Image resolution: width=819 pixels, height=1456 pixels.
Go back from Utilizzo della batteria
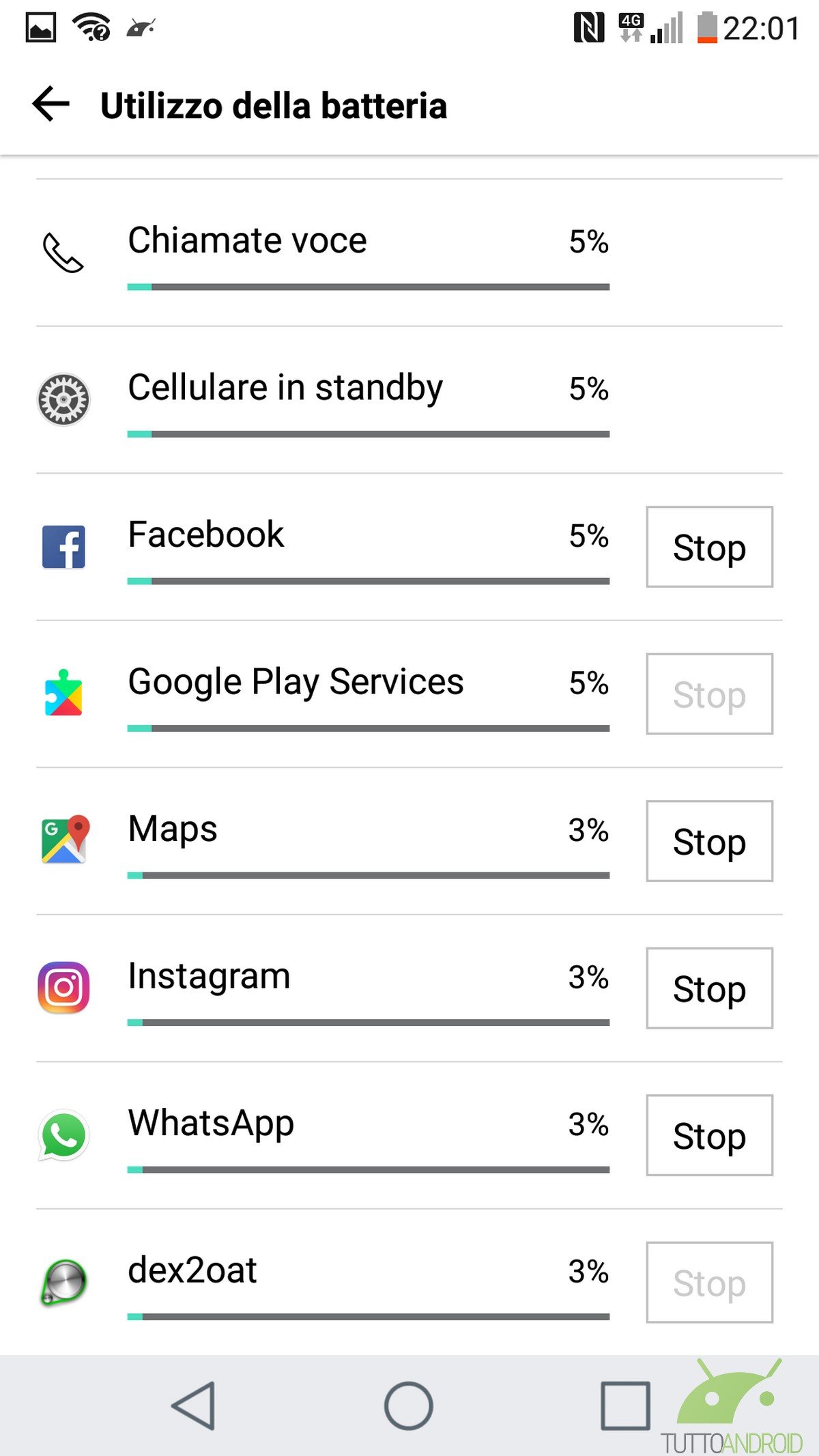[51, 104]
